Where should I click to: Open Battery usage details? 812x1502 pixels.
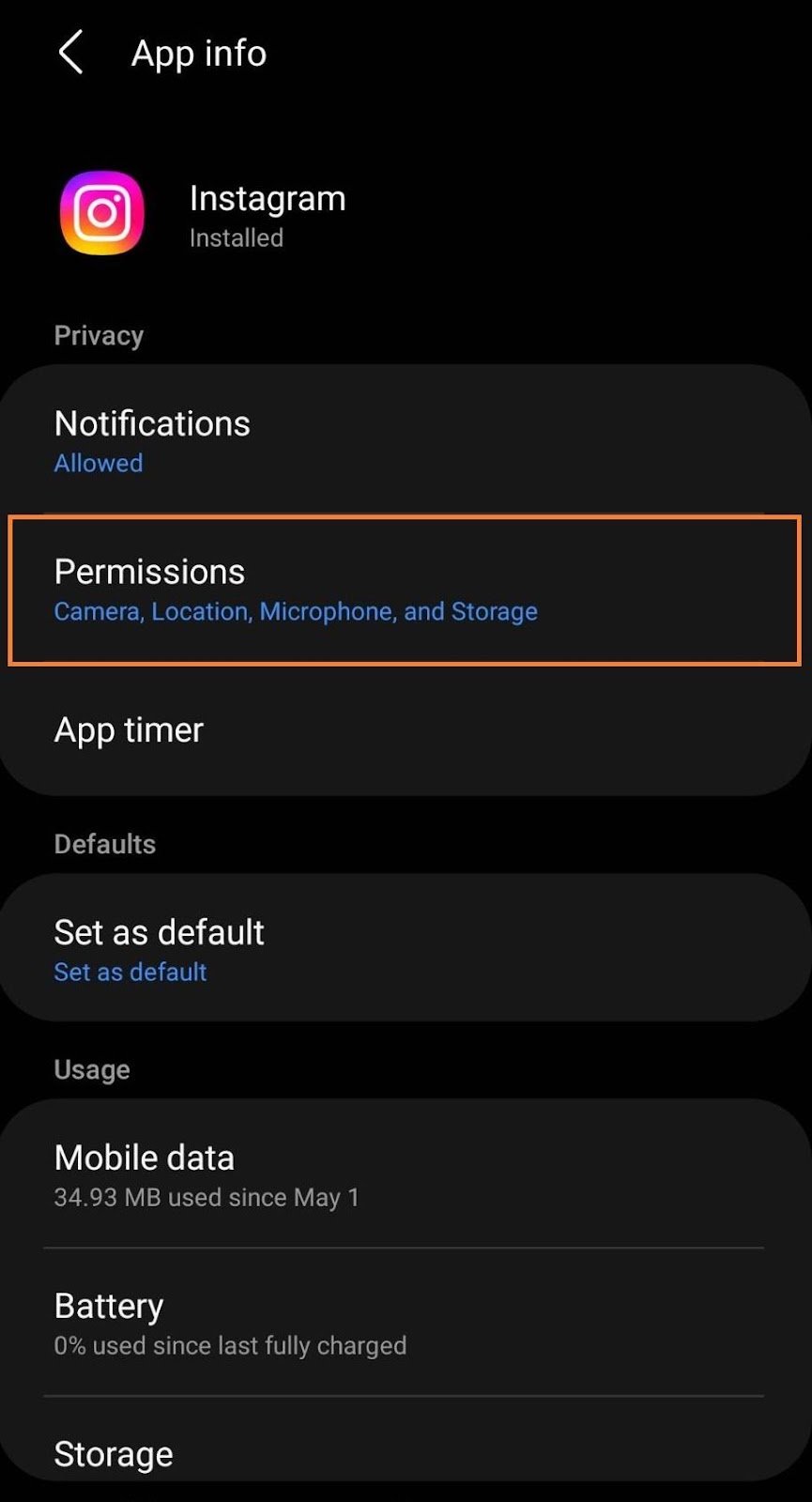tap(406, 1324)
